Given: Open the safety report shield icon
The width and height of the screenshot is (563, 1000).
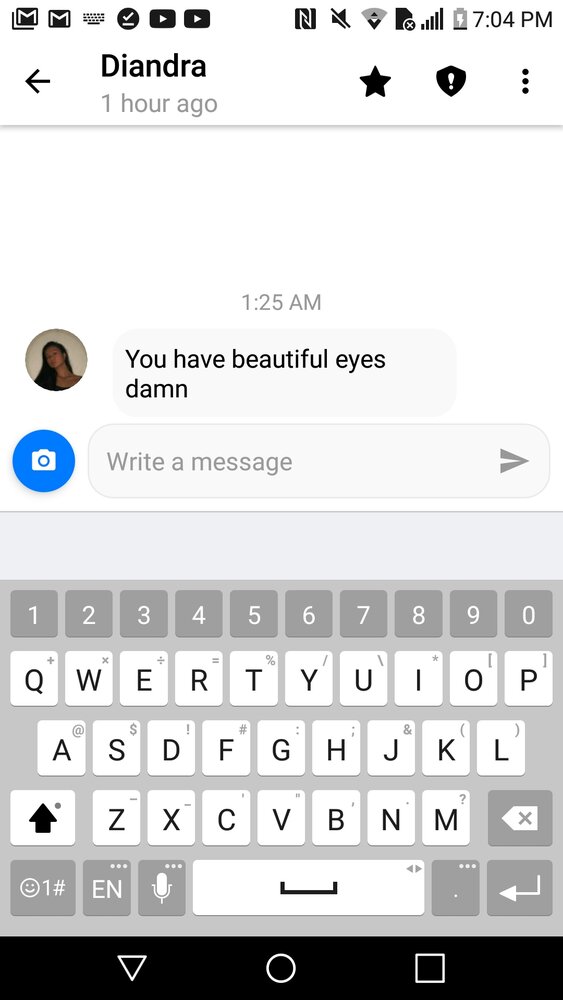Looking at the screenshot, I should (451, 82).
